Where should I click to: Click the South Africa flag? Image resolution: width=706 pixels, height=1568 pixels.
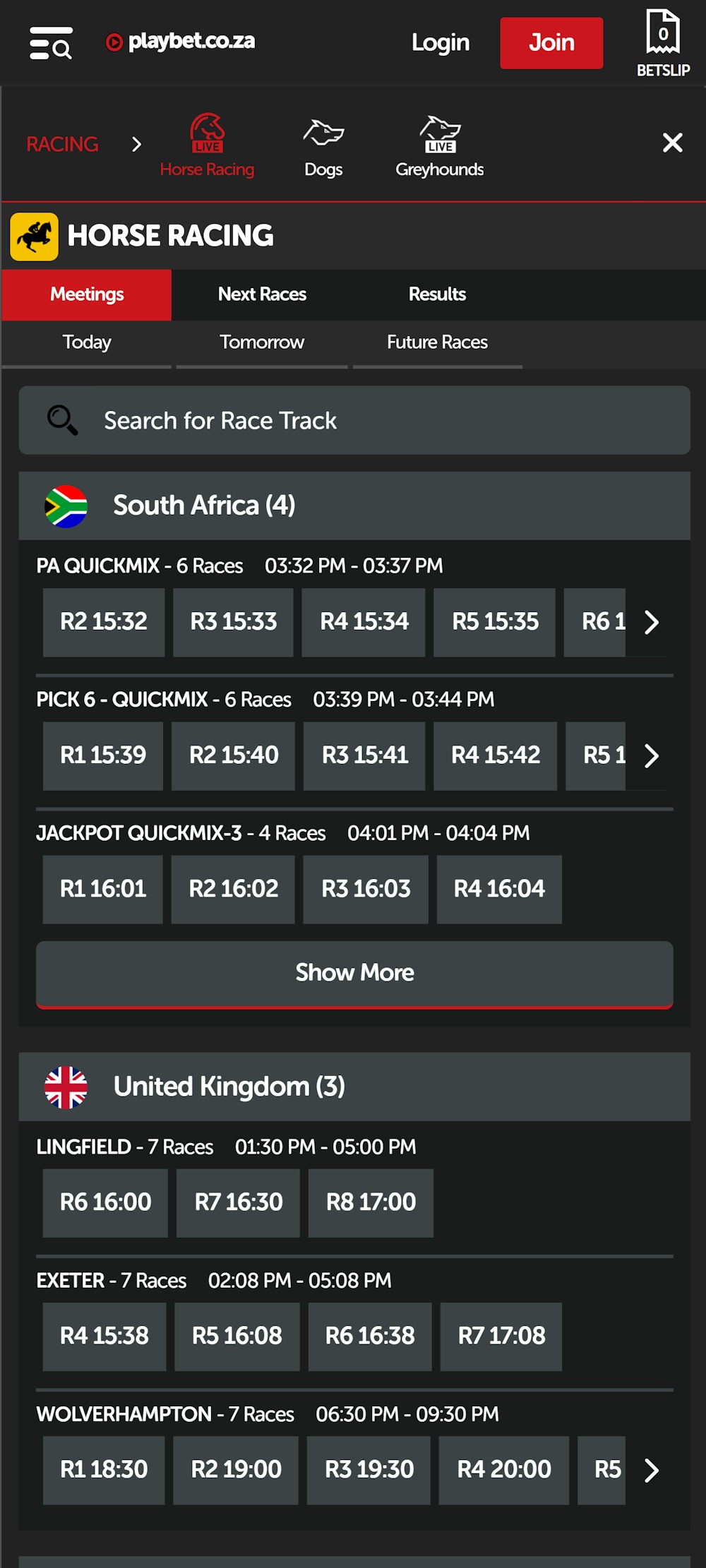pyautogui.click(x=65, y=505)
